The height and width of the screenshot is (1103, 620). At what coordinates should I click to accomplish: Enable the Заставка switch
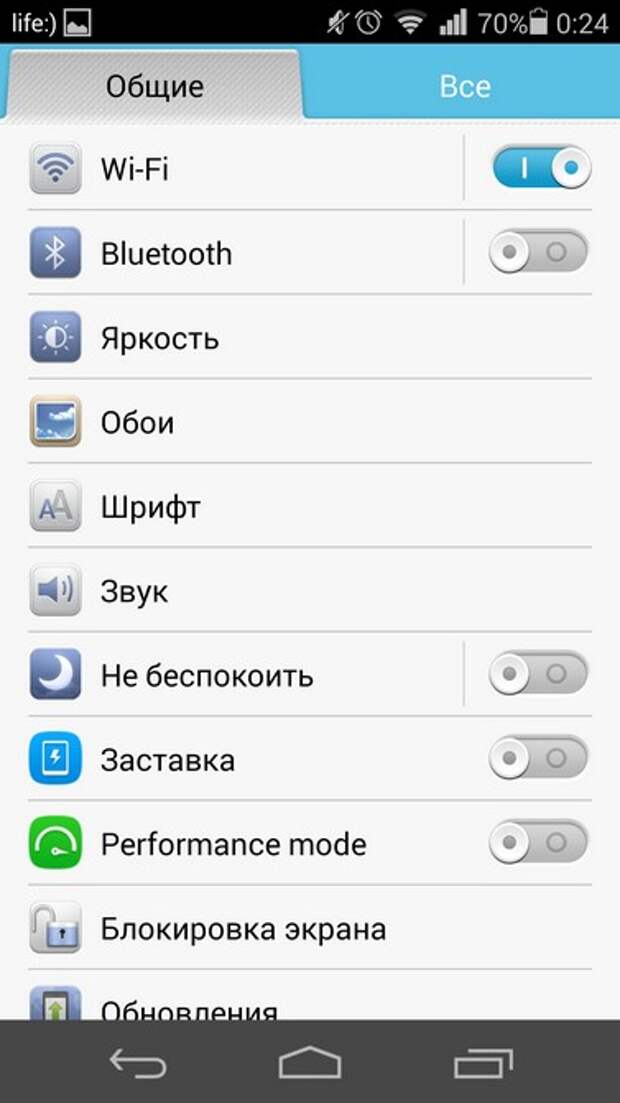pyautogui.click(x=539, y=758)
